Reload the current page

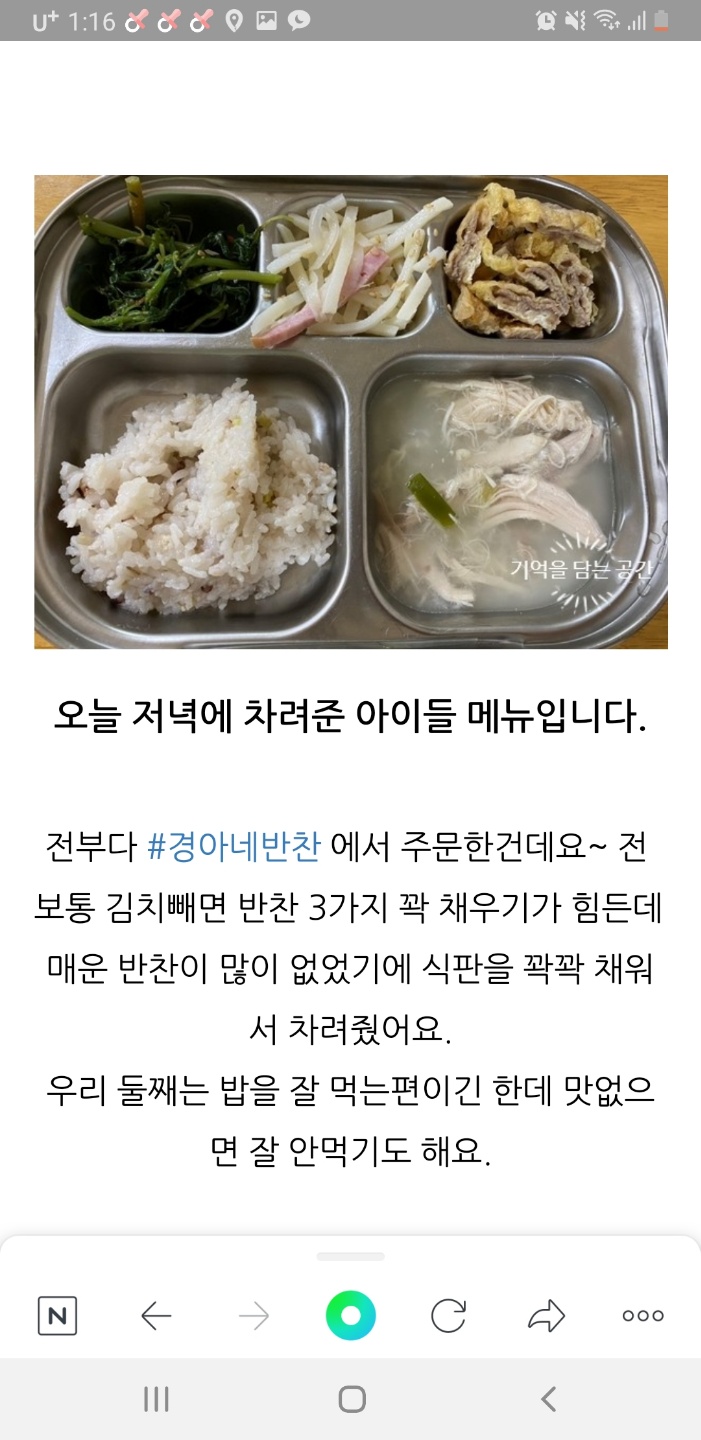[448, 1316]
